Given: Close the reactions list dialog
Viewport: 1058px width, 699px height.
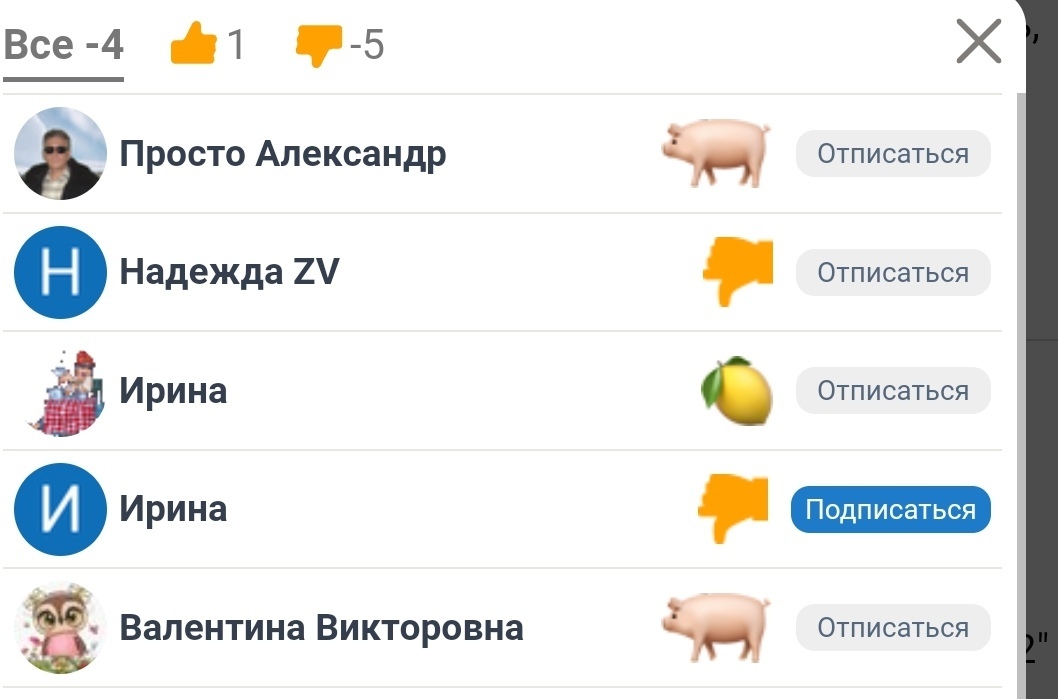Looking at the screenshot, I should pos(978,42).
